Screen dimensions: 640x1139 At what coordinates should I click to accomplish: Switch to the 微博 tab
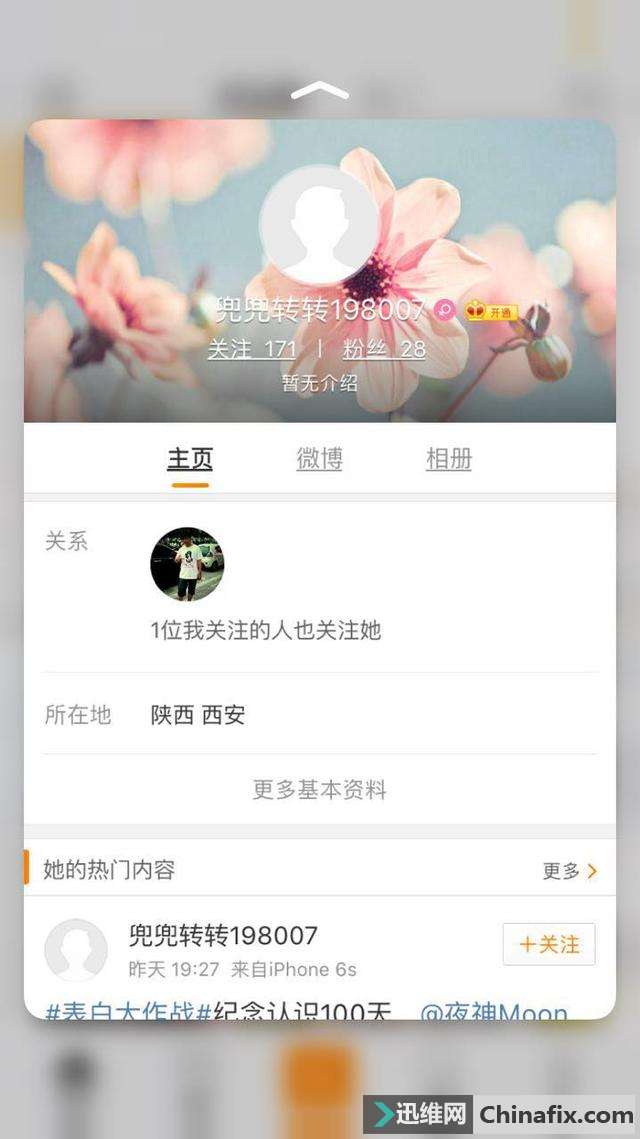point(319,459)
